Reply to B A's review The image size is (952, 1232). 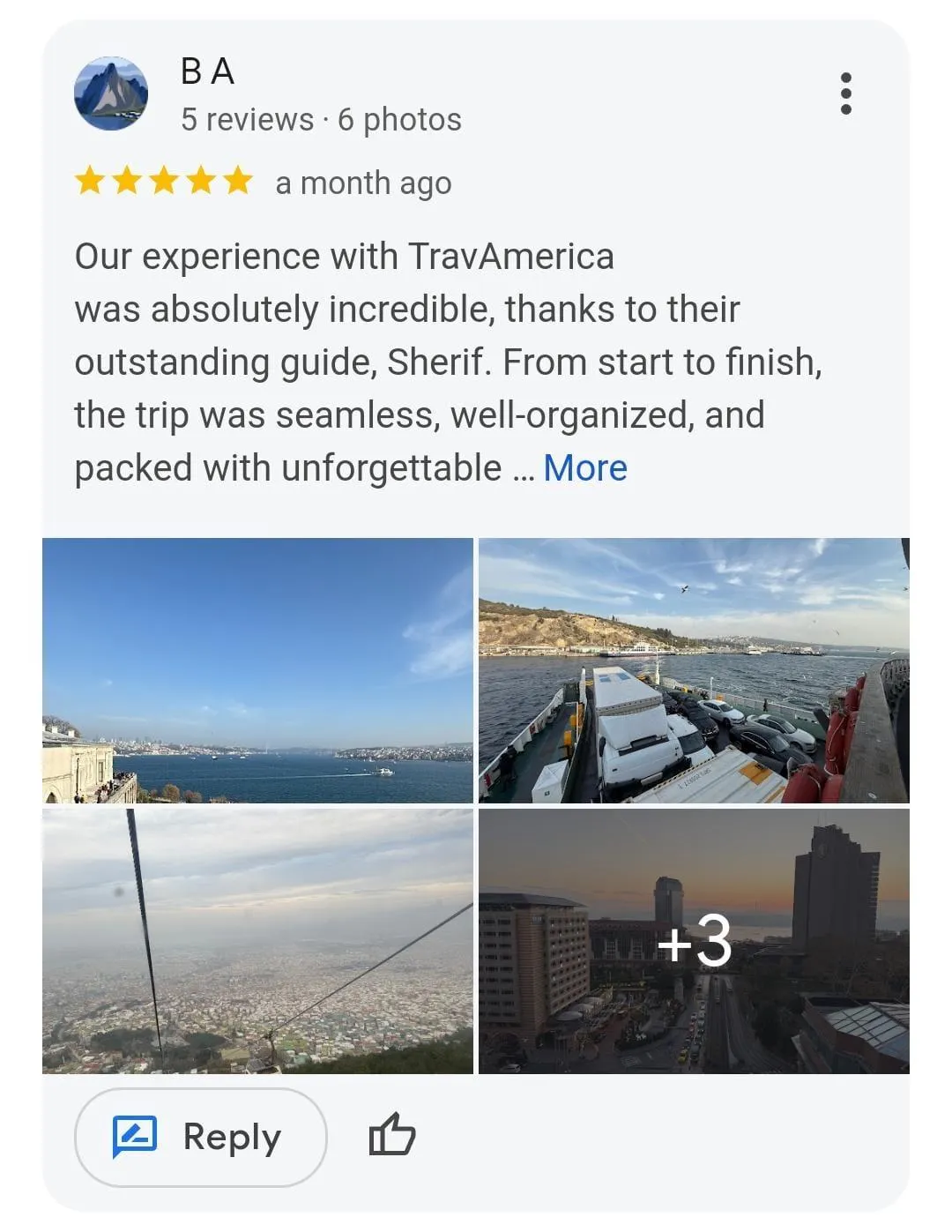point(201,1137)
